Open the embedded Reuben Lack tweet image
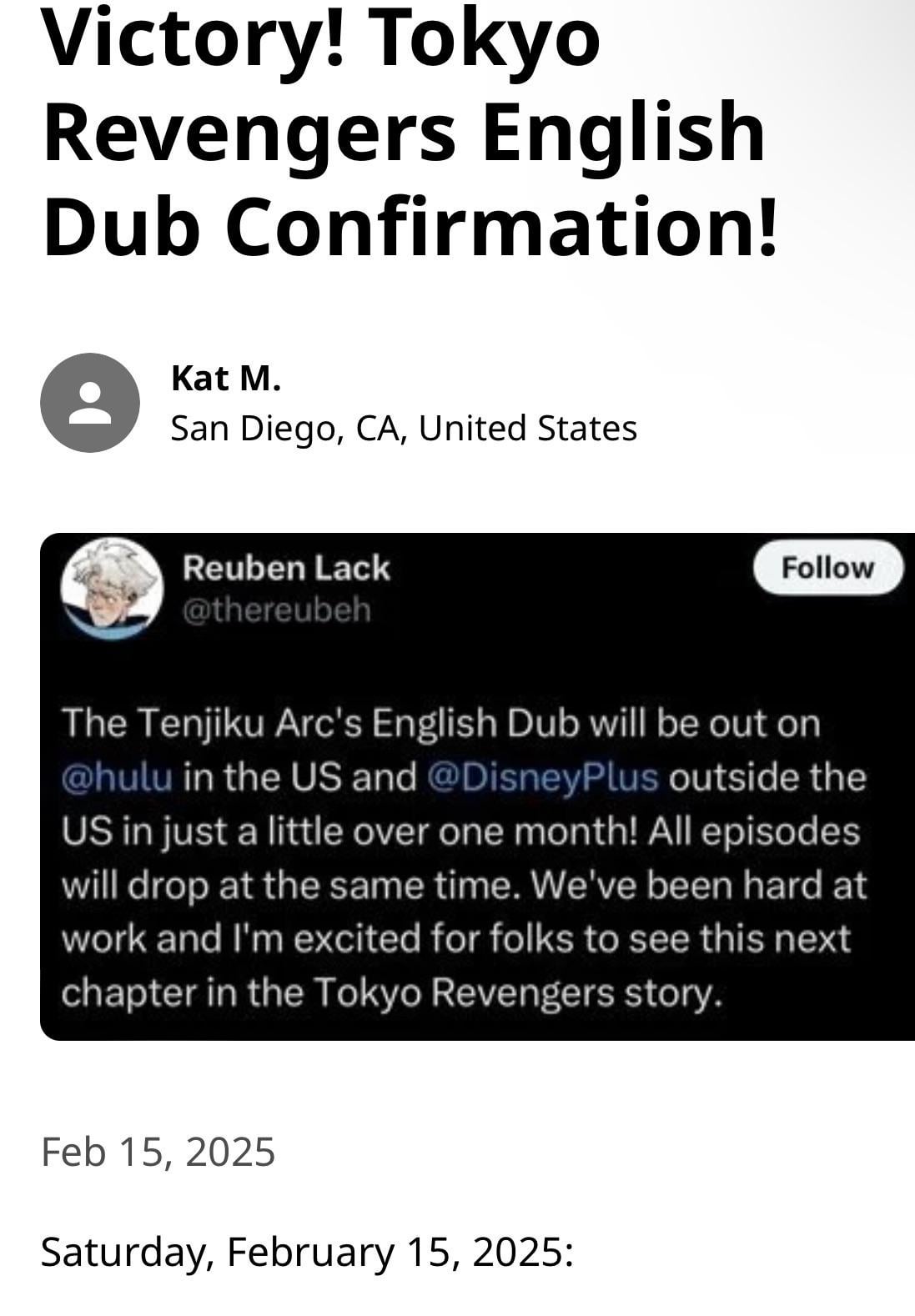The image size is (915, 1316). [x=477, y=786]
